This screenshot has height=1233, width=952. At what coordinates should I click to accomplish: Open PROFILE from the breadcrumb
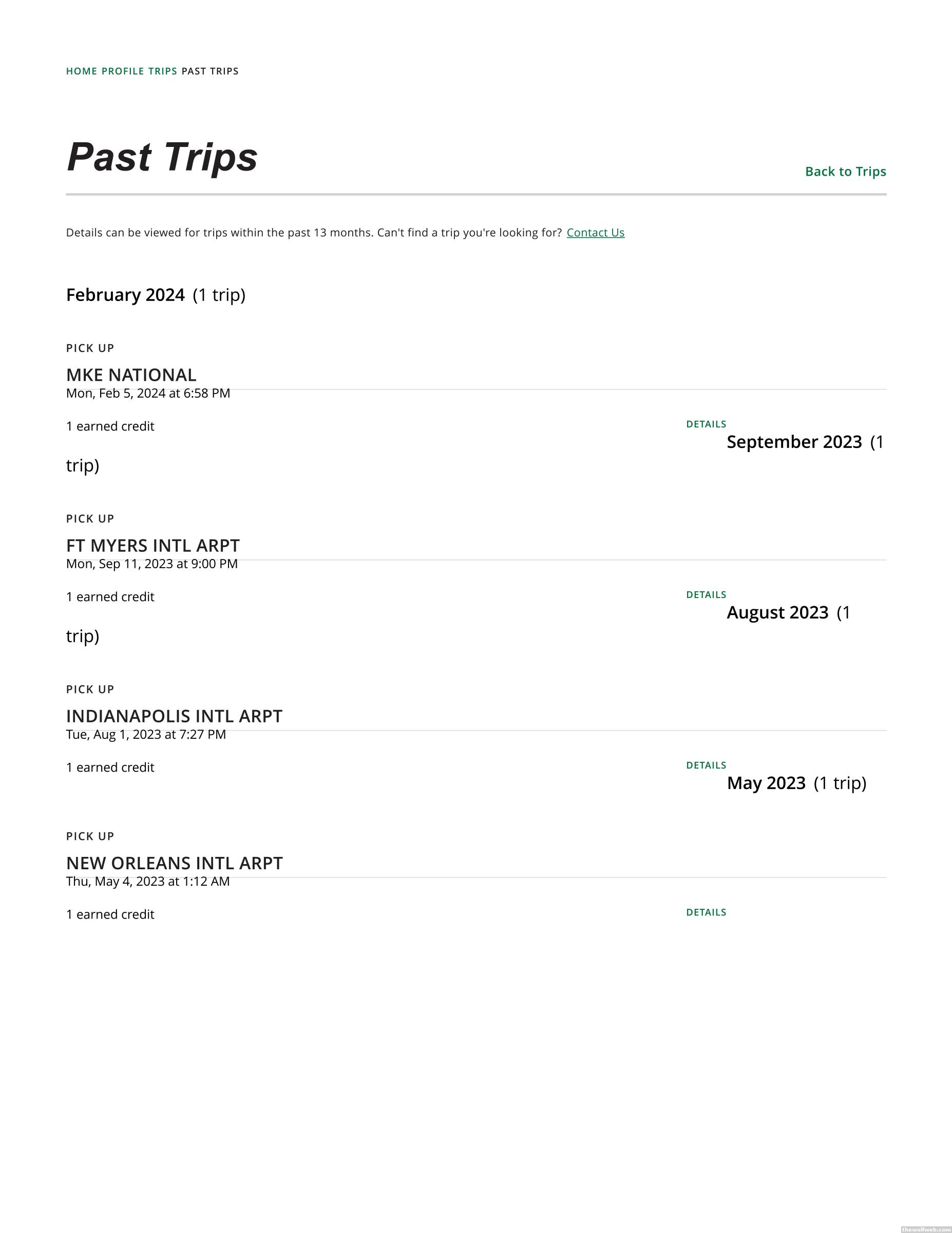[122, 71]
